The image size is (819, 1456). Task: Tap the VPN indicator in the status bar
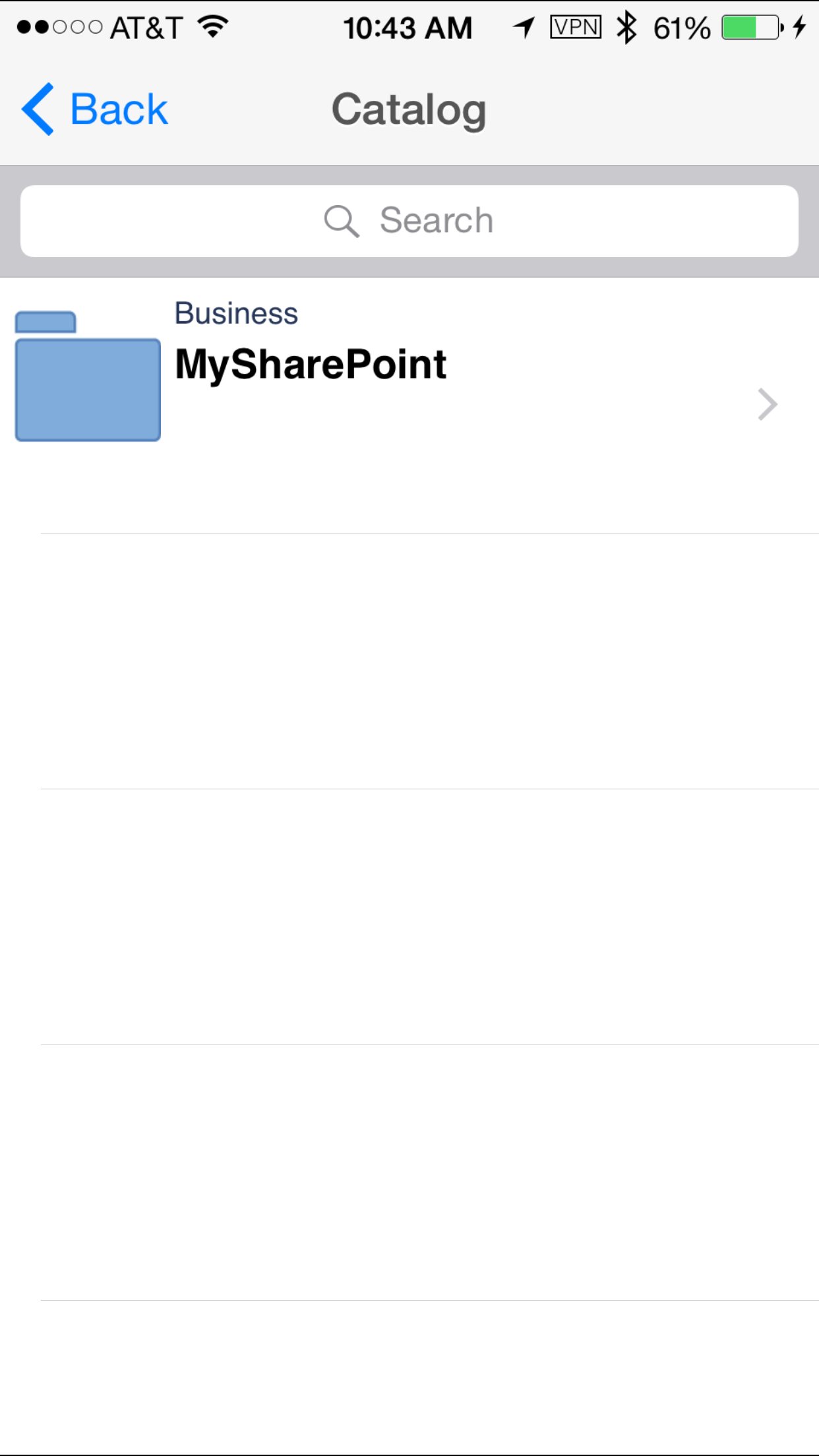pyautogui.click(x=575, y=26)
